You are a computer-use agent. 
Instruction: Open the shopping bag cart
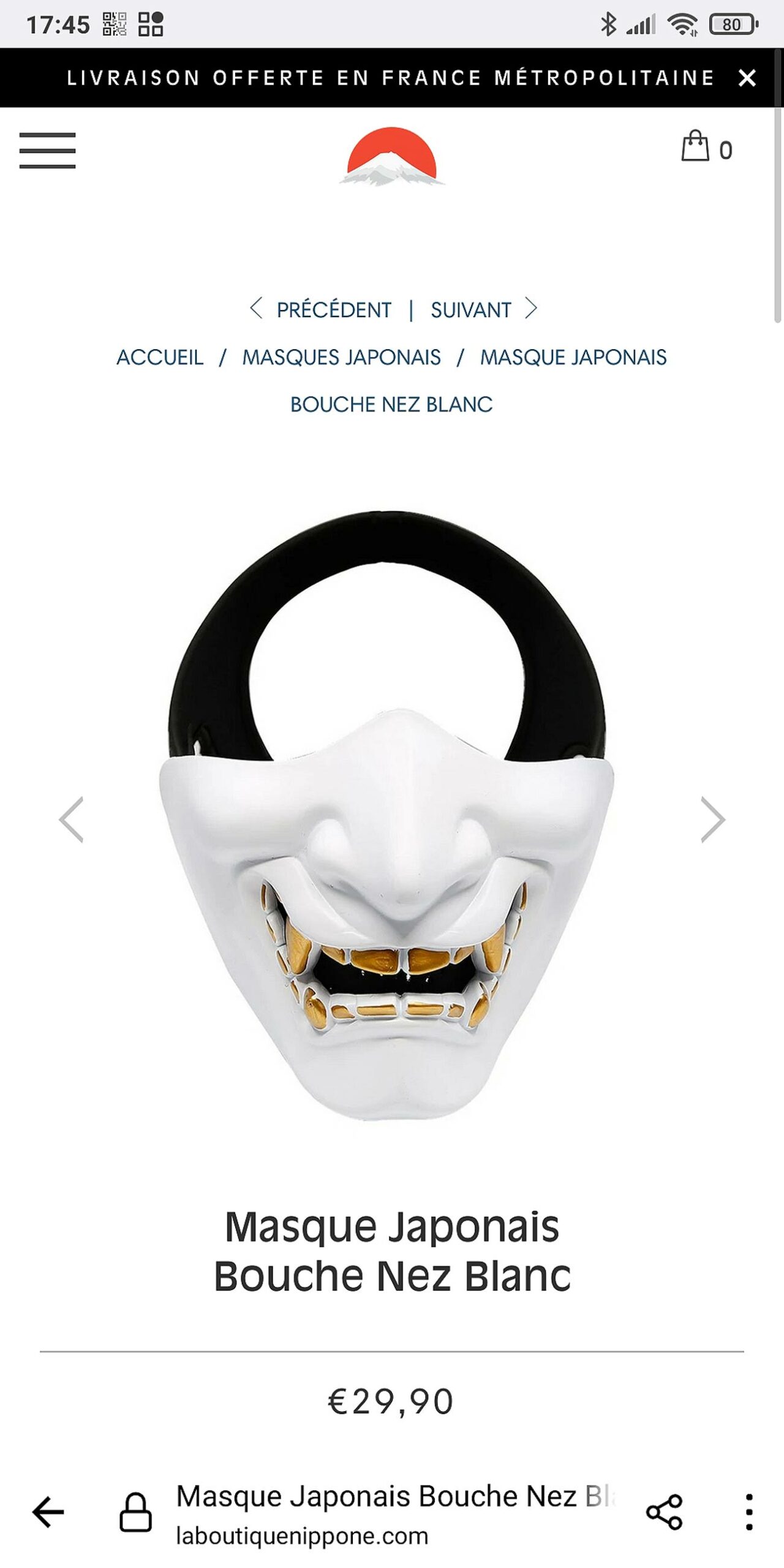(706, 148)
